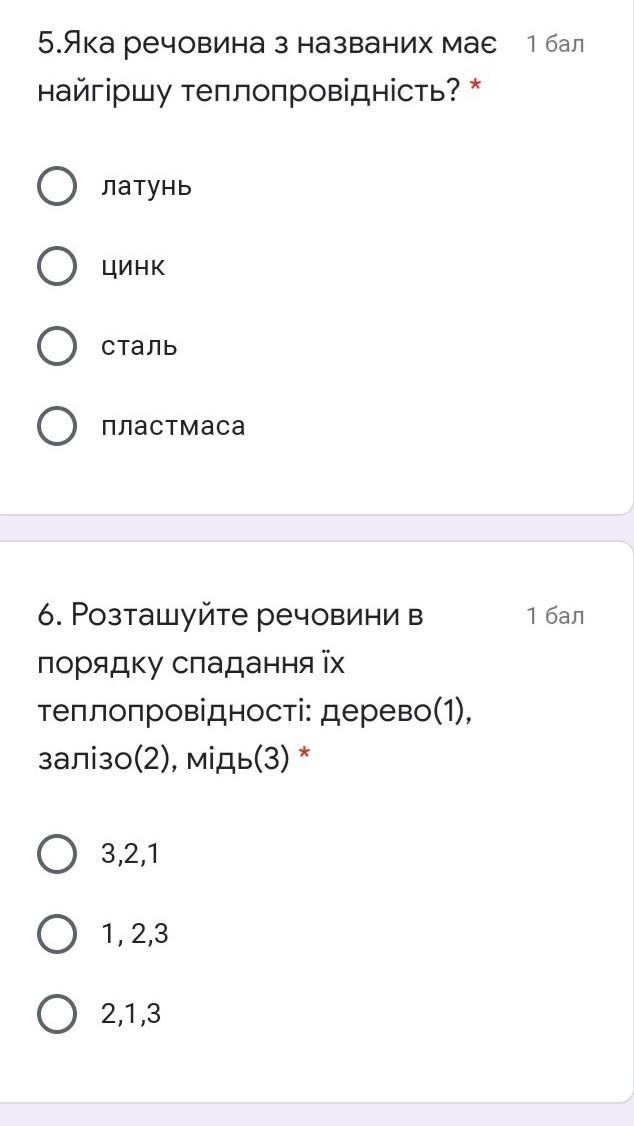Select the латунь answer option

tap(57, 186)
